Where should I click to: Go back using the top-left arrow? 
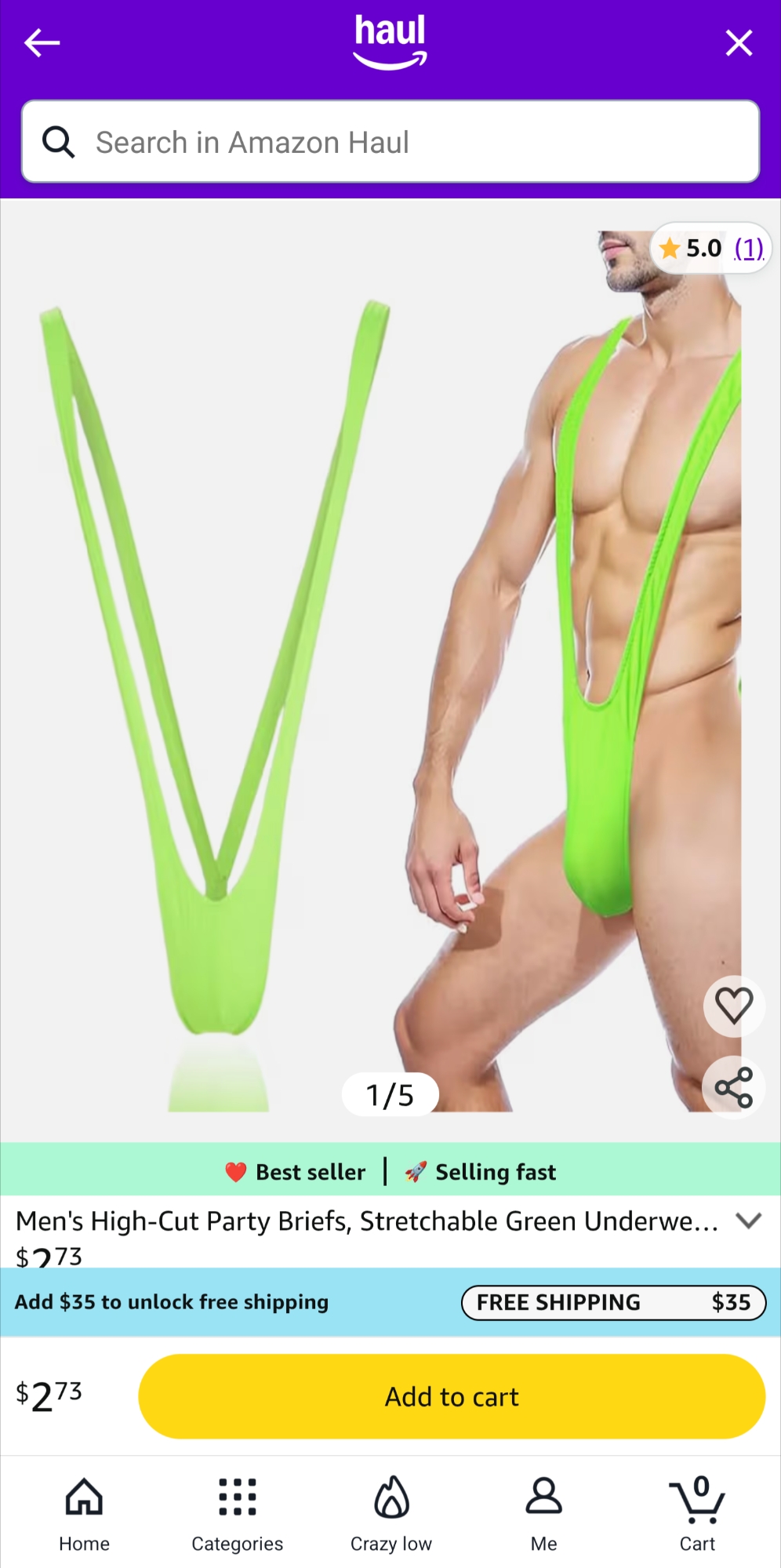tap(42, 43)
